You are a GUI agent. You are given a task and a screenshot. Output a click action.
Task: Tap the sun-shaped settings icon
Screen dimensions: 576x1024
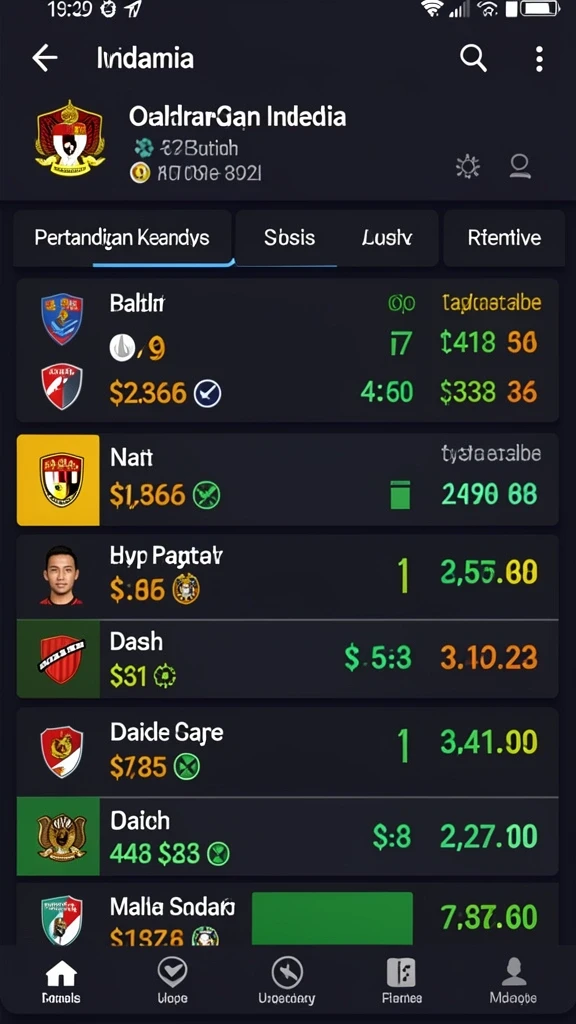coord(468,167)
